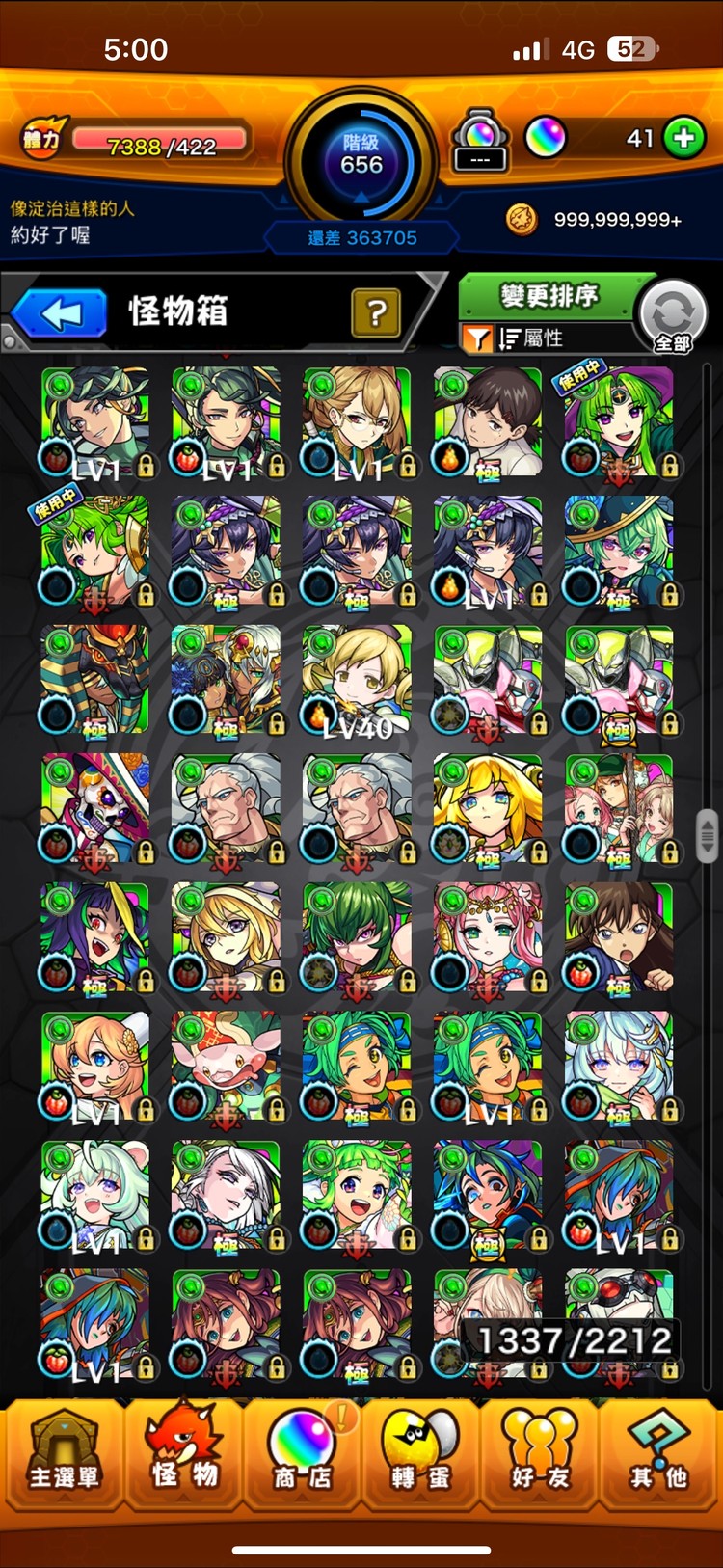Select the Anubis pharaoh monster tile
Screen dimensions: 723x1568
[94, 680]
